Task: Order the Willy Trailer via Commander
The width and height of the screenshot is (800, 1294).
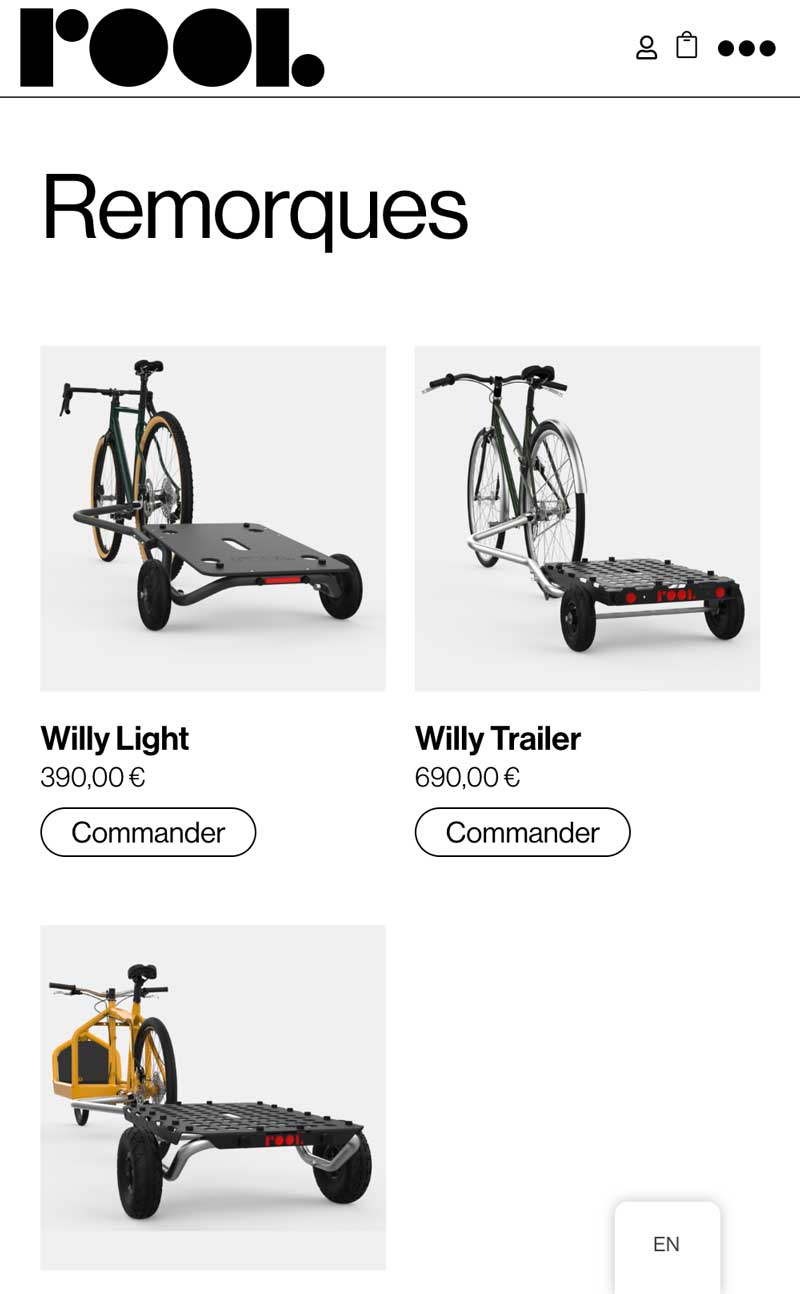Action: (x=522, y=832)
